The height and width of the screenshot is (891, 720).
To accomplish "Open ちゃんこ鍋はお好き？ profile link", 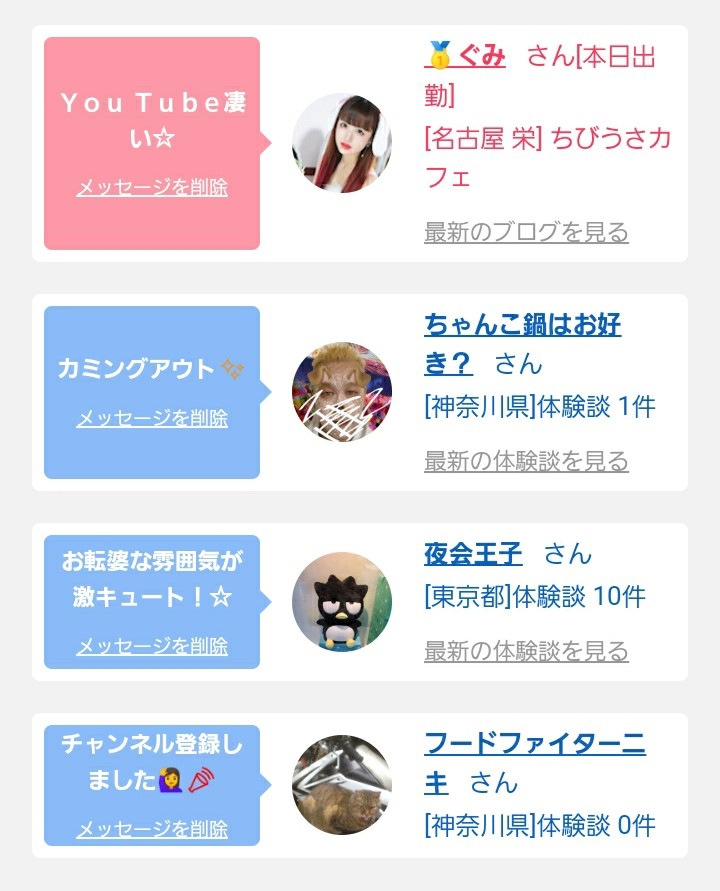I will (521, 326).
